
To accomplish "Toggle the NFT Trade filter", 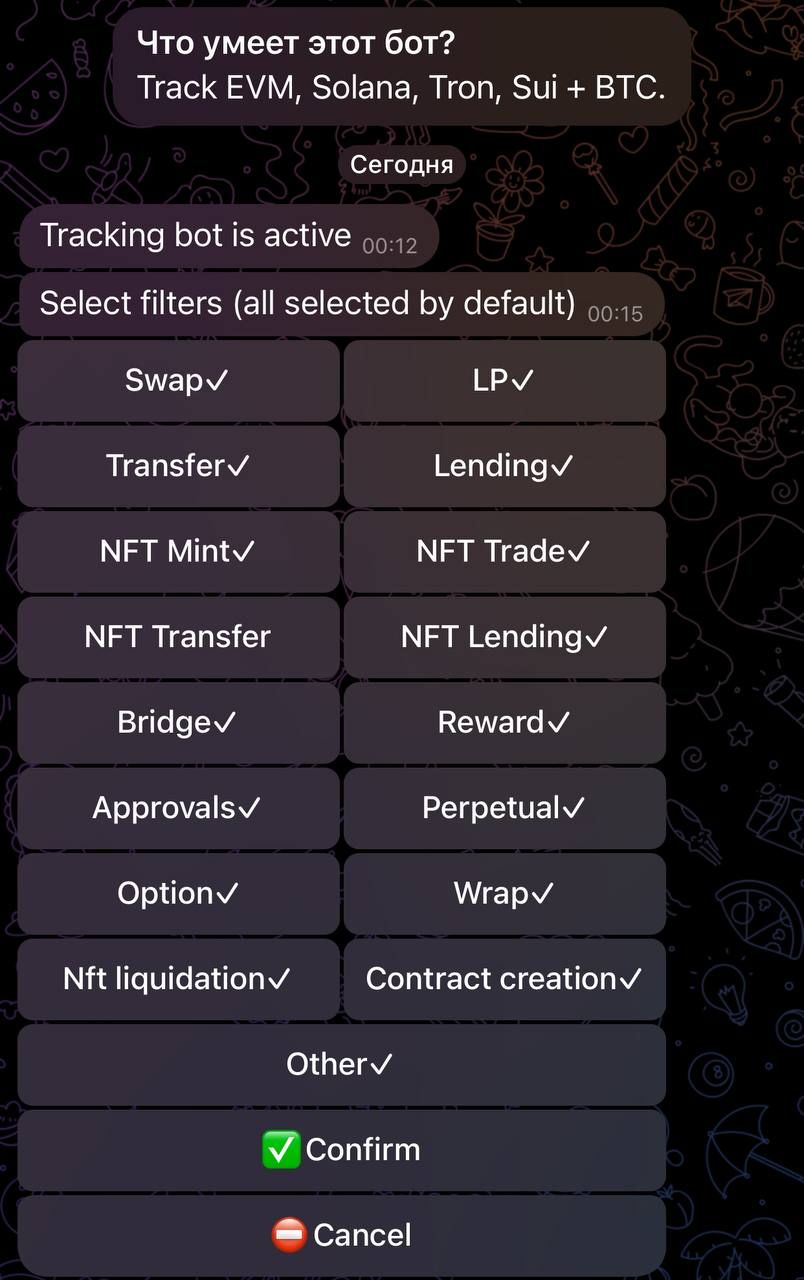I will 504,551.
